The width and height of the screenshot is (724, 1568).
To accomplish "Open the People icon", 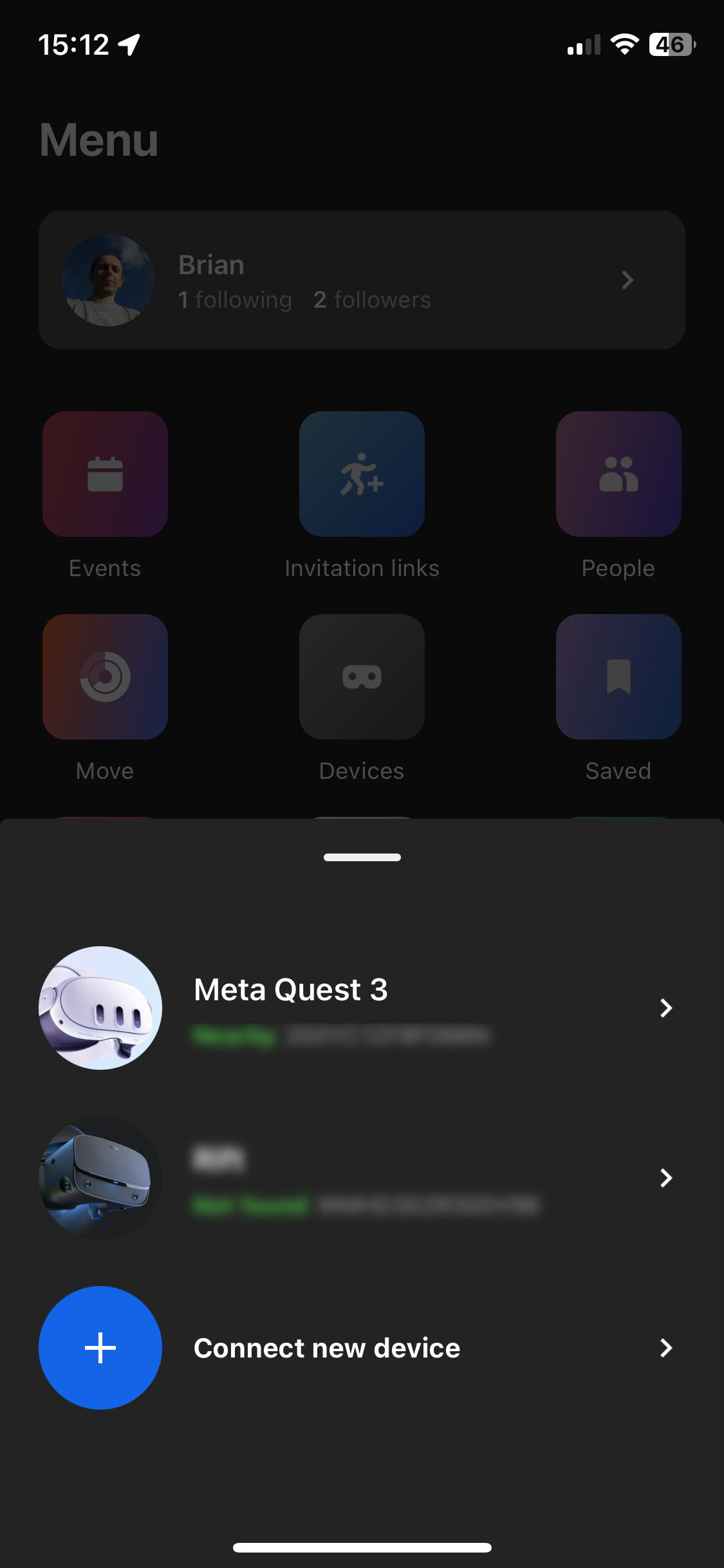I will tap(618, 474).
